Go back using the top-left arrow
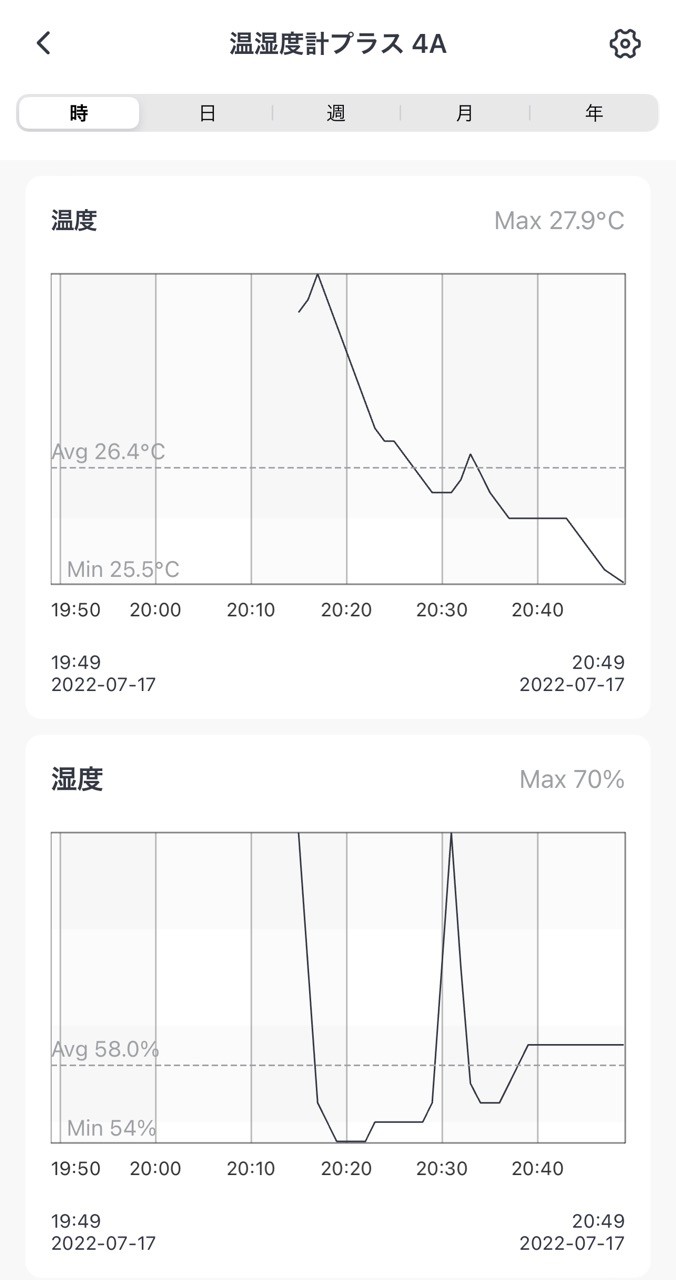Screen dimensions: 676x1280 (43, 43)
